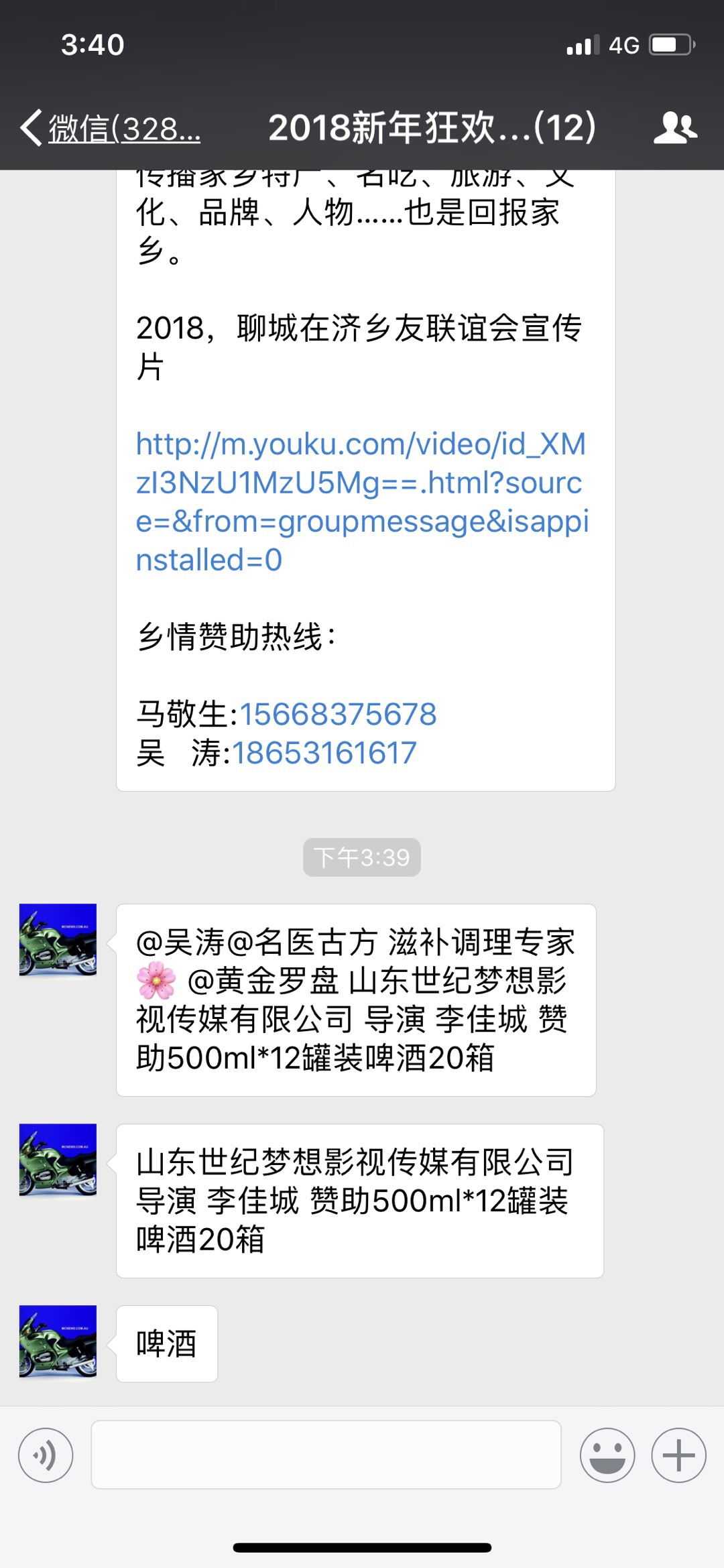
Task: Go back to the WeChat chat list
Action: click(111, 128)
